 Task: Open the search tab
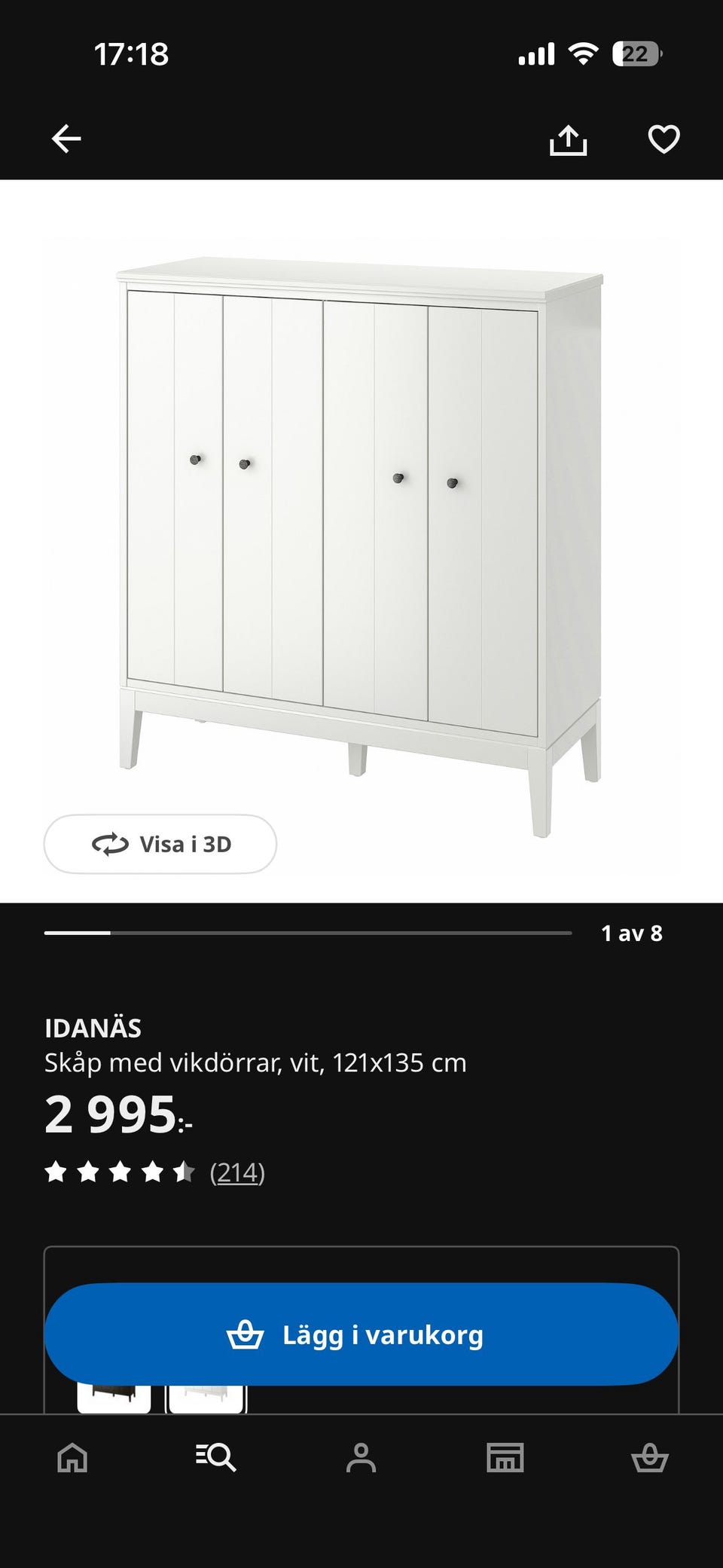[216, 1457]
